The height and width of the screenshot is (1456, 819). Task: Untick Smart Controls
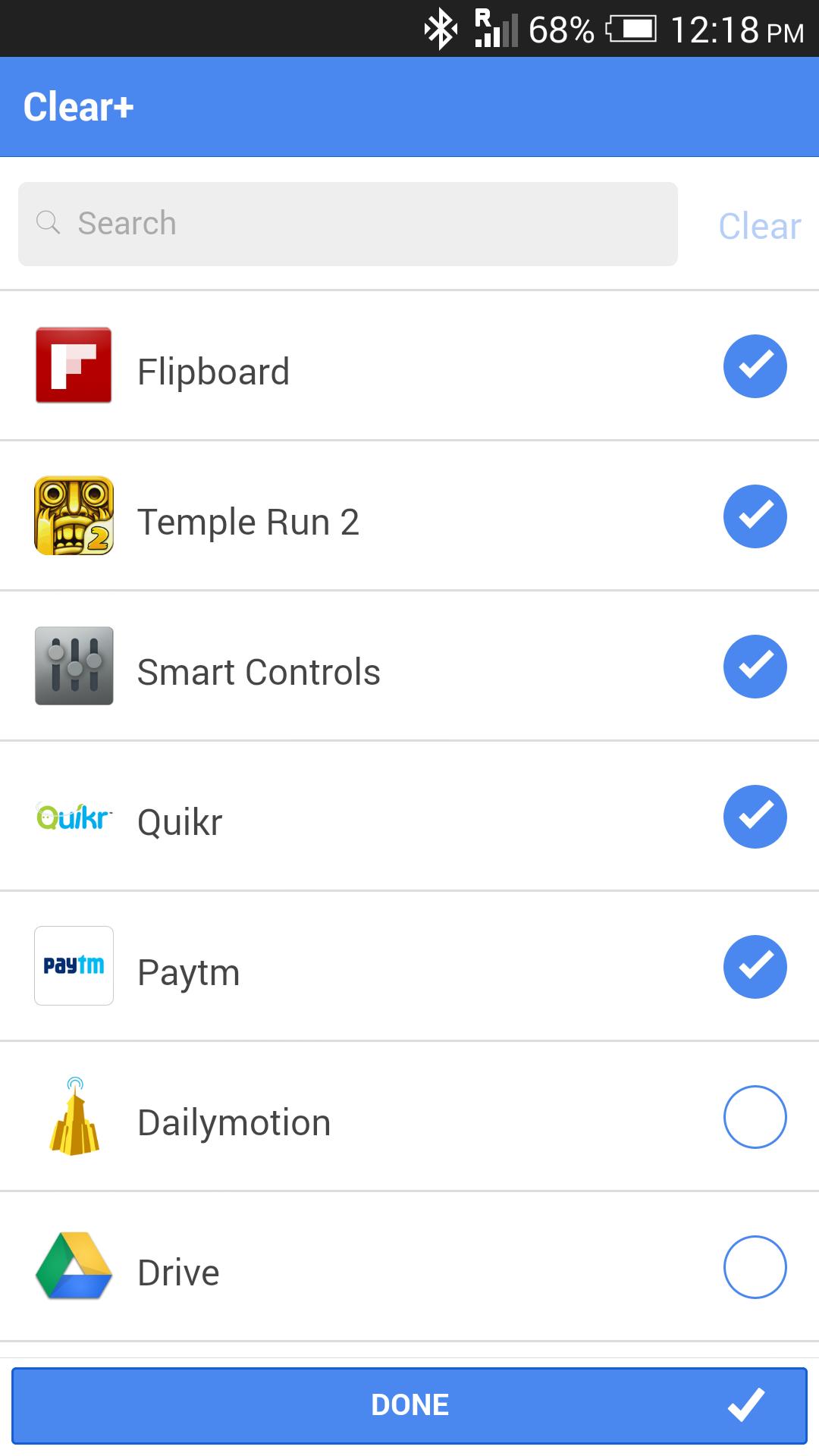click(755, 667)
